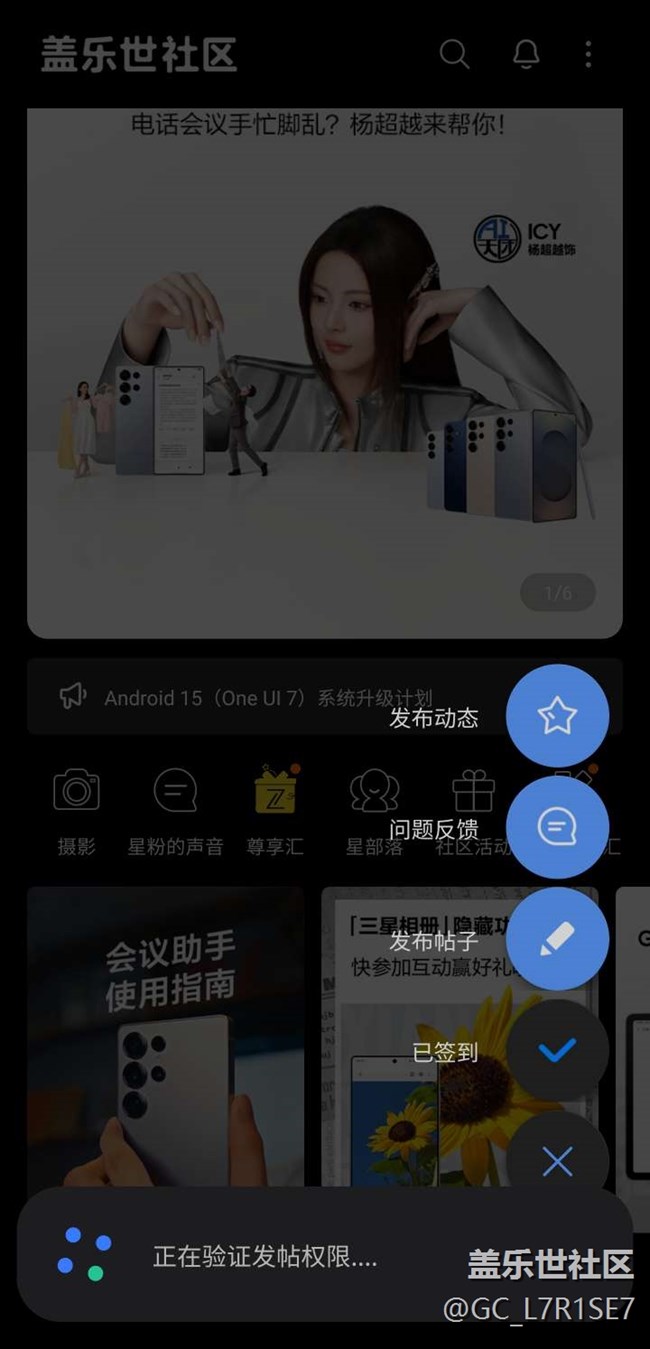Open 问题反馈 feedback button
650x1349 pixels.
557,827
